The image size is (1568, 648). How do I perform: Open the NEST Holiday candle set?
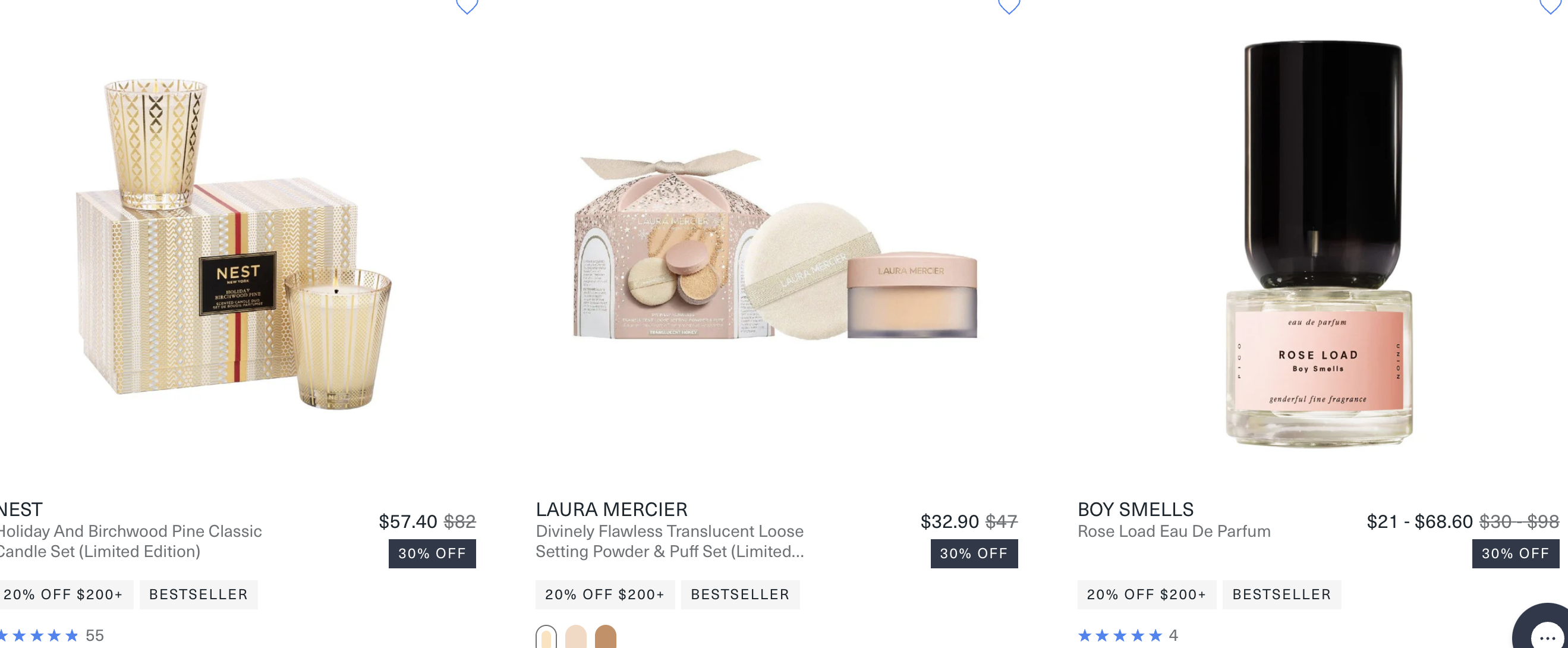click(234, 244)
